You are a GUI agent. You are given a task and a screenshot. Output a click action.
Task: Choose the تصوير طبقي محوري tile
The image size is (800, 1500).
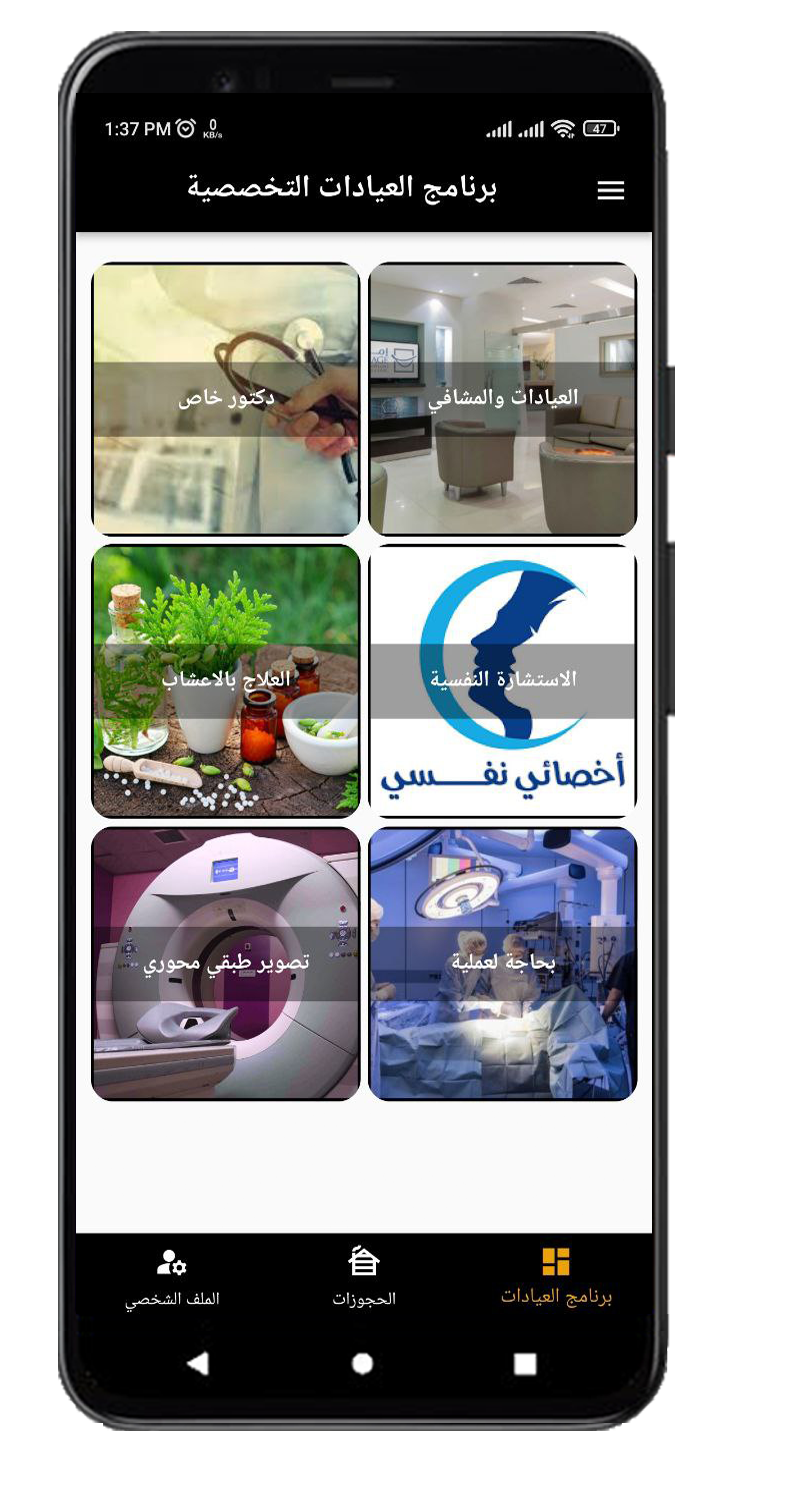pyautogui.click(x=226, y=963)
